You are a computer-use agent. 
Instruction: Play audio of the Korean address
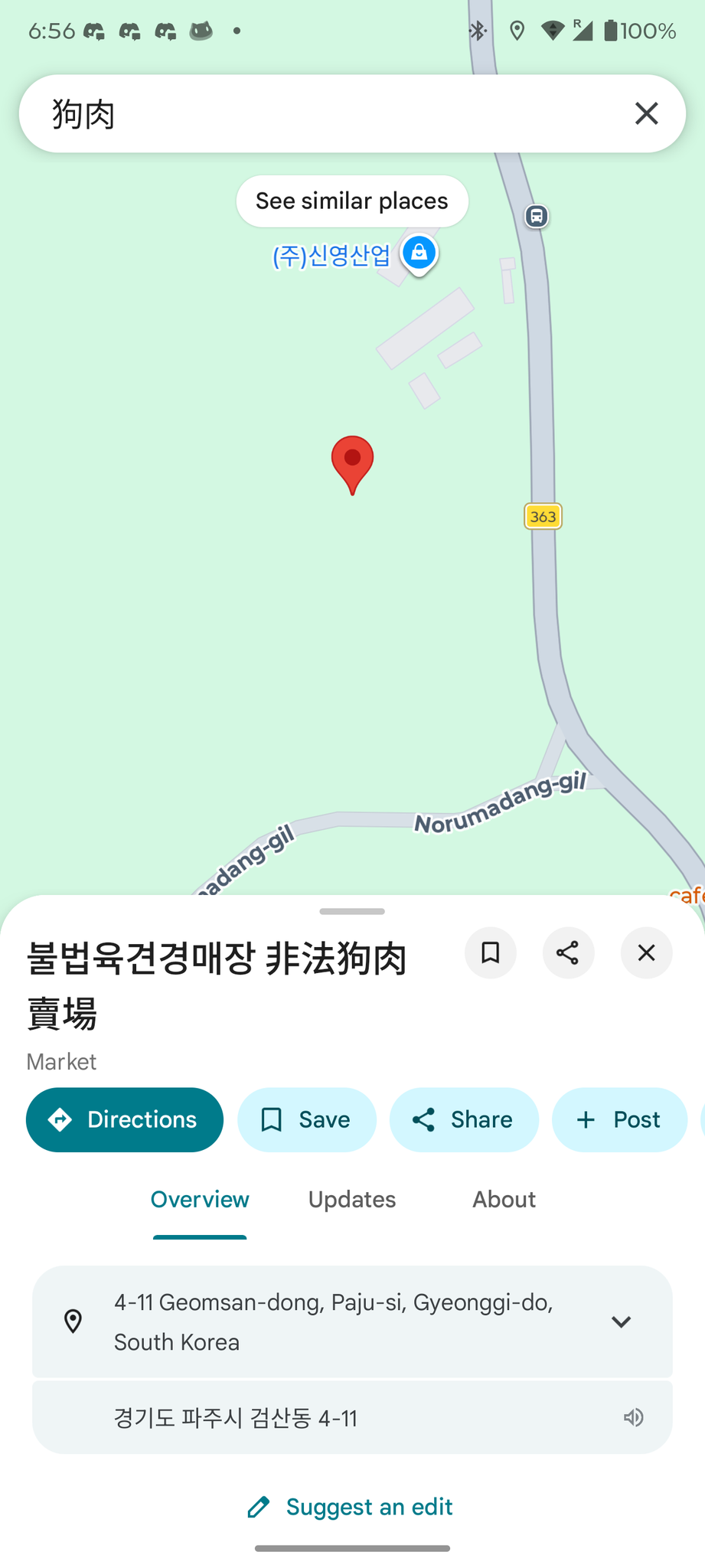click(x=633, y=1418)
